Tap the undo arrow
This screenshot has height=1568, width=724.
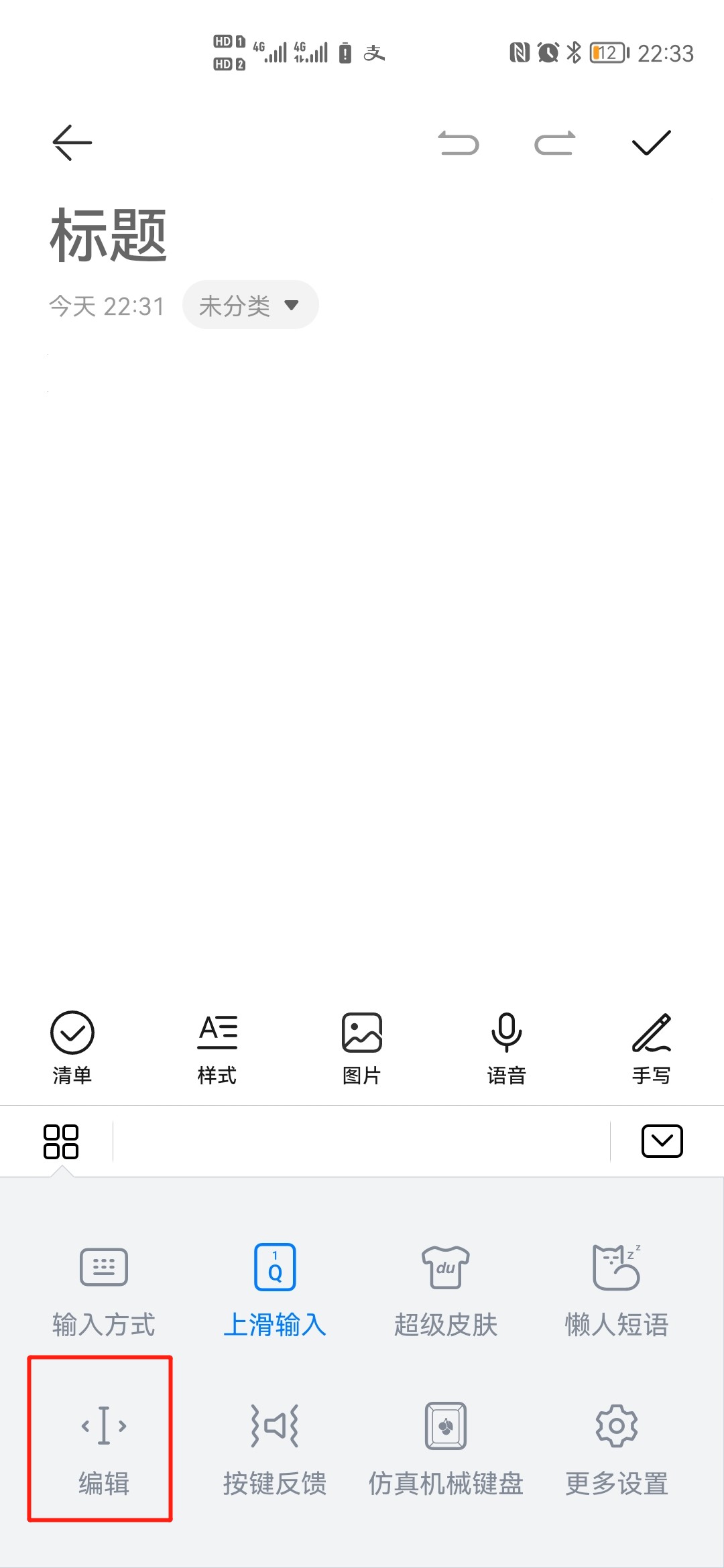click(459, 143)
